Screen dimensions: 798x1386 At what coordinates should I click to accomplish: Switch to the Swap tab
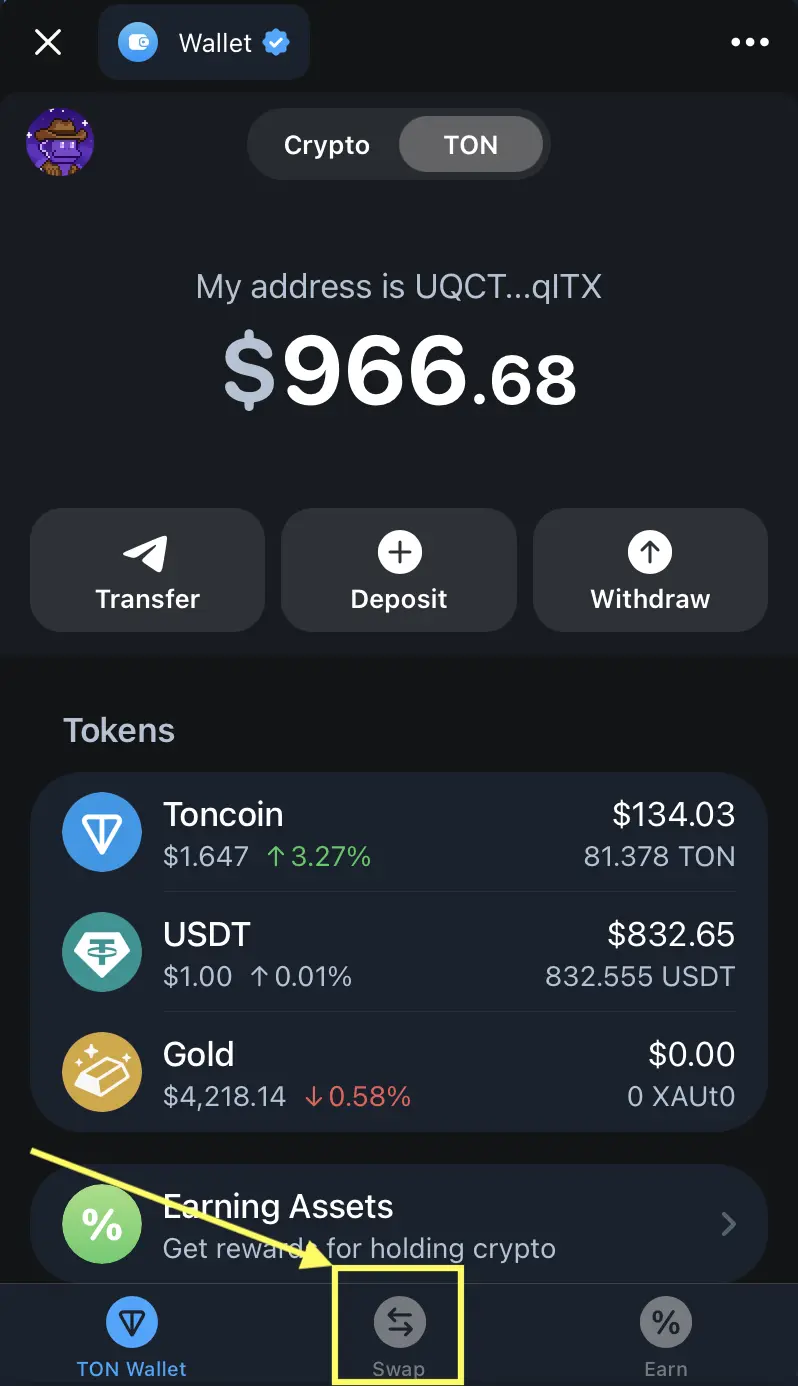pos(399,1336)
